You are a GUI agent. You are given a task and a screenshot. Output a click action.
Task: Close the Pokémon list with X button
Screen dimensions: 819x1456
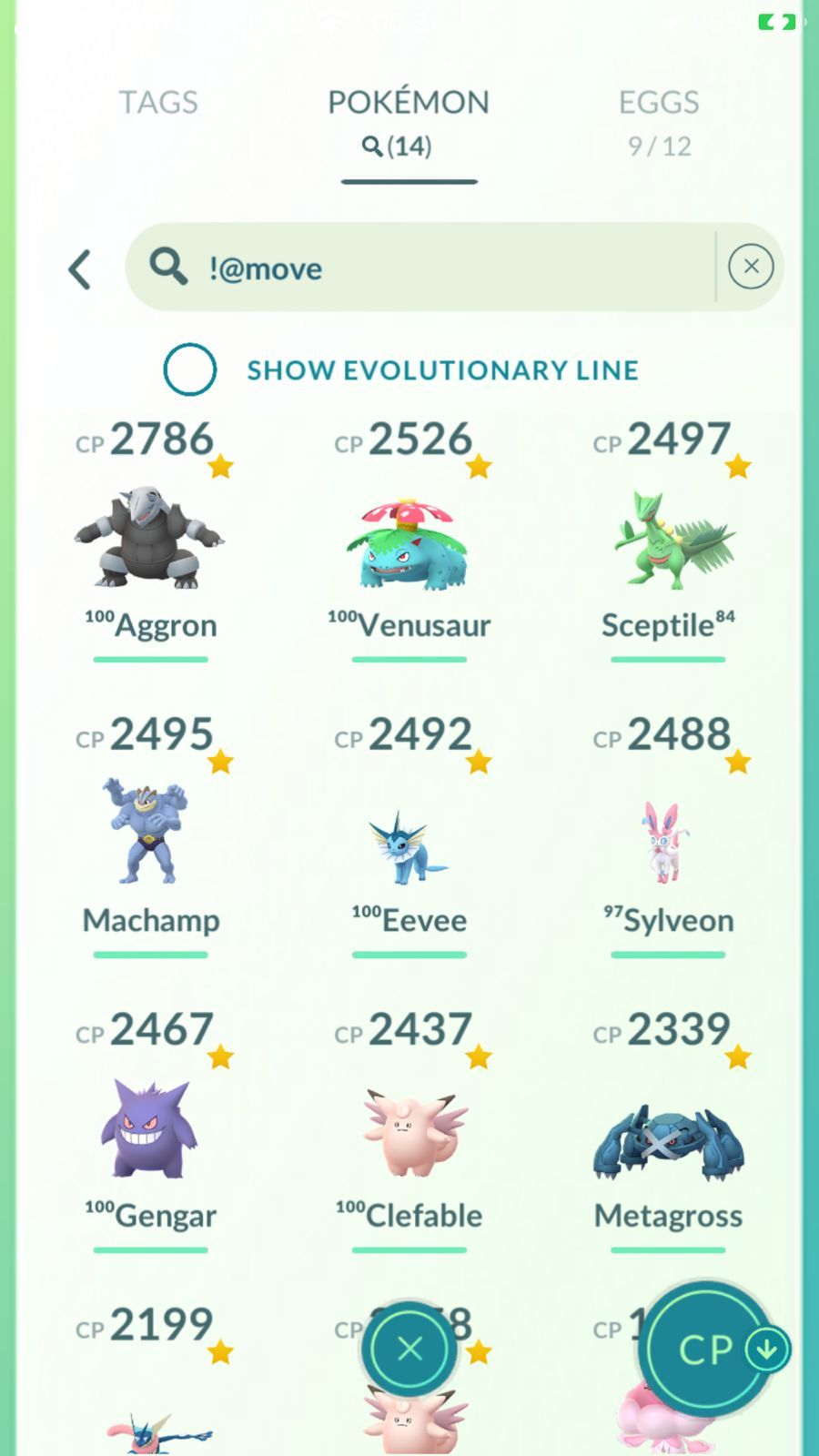(x=409, y=1349)
